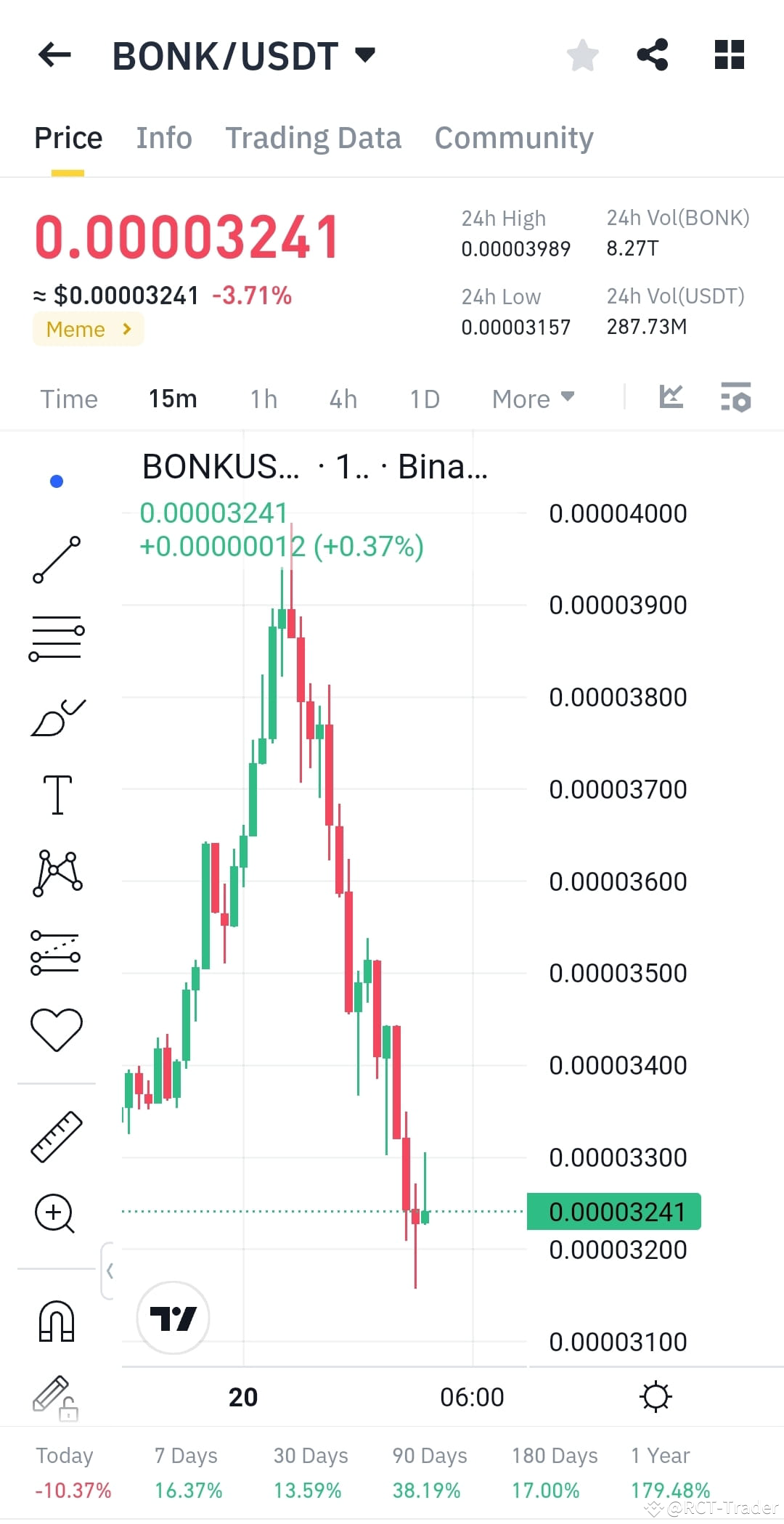Open the Community tab

514,137
